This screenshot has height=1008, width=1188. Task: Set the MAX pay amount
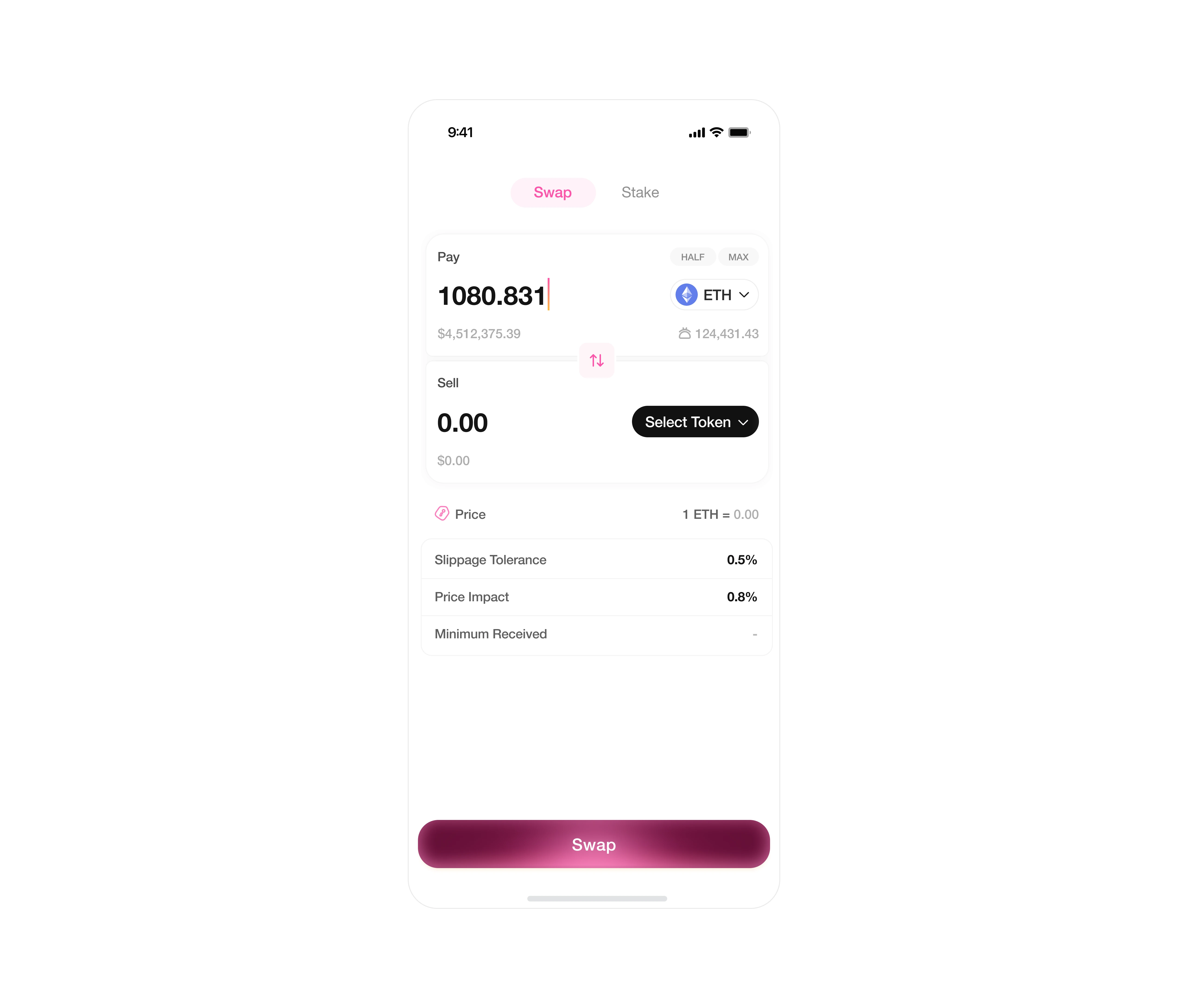point(738,257)
